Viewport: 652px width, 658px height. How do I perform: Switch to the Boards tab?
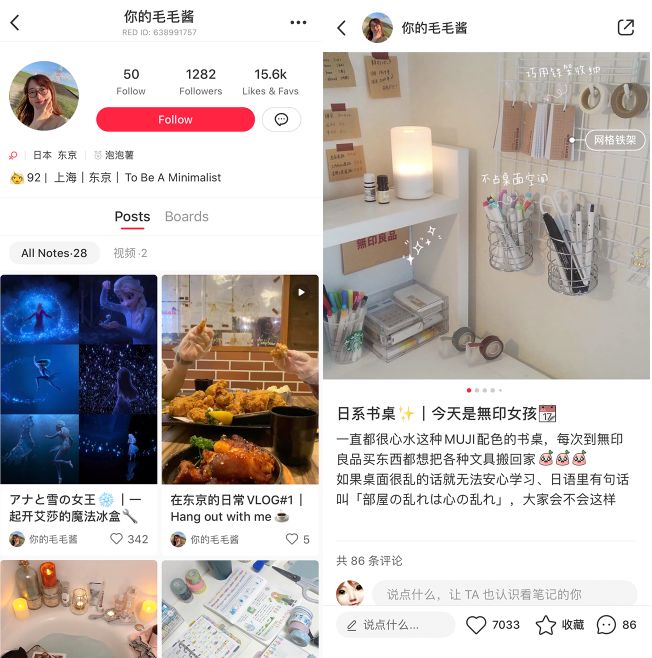[186, 216]
